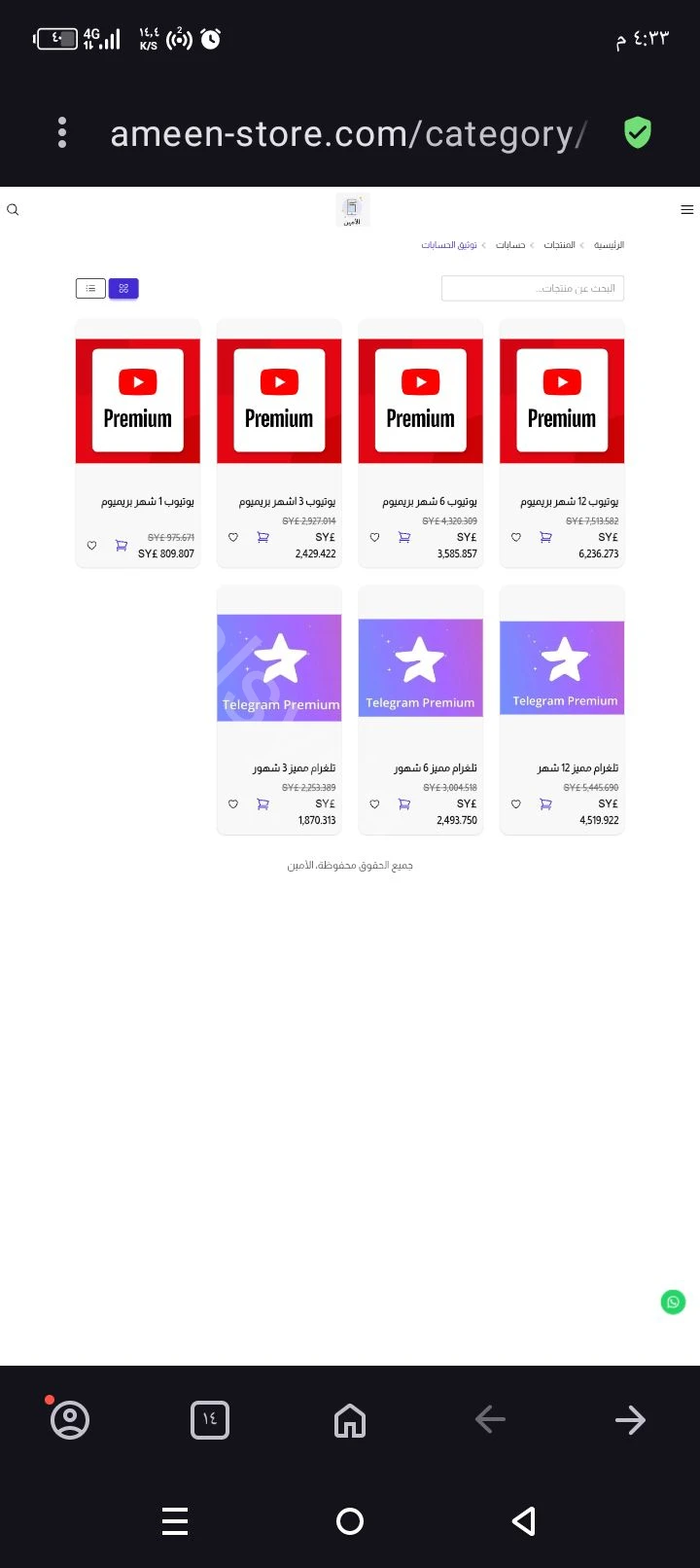Go to the browser home page
The width and height of the screenshot is (700, 1568).
[350, 1420]
